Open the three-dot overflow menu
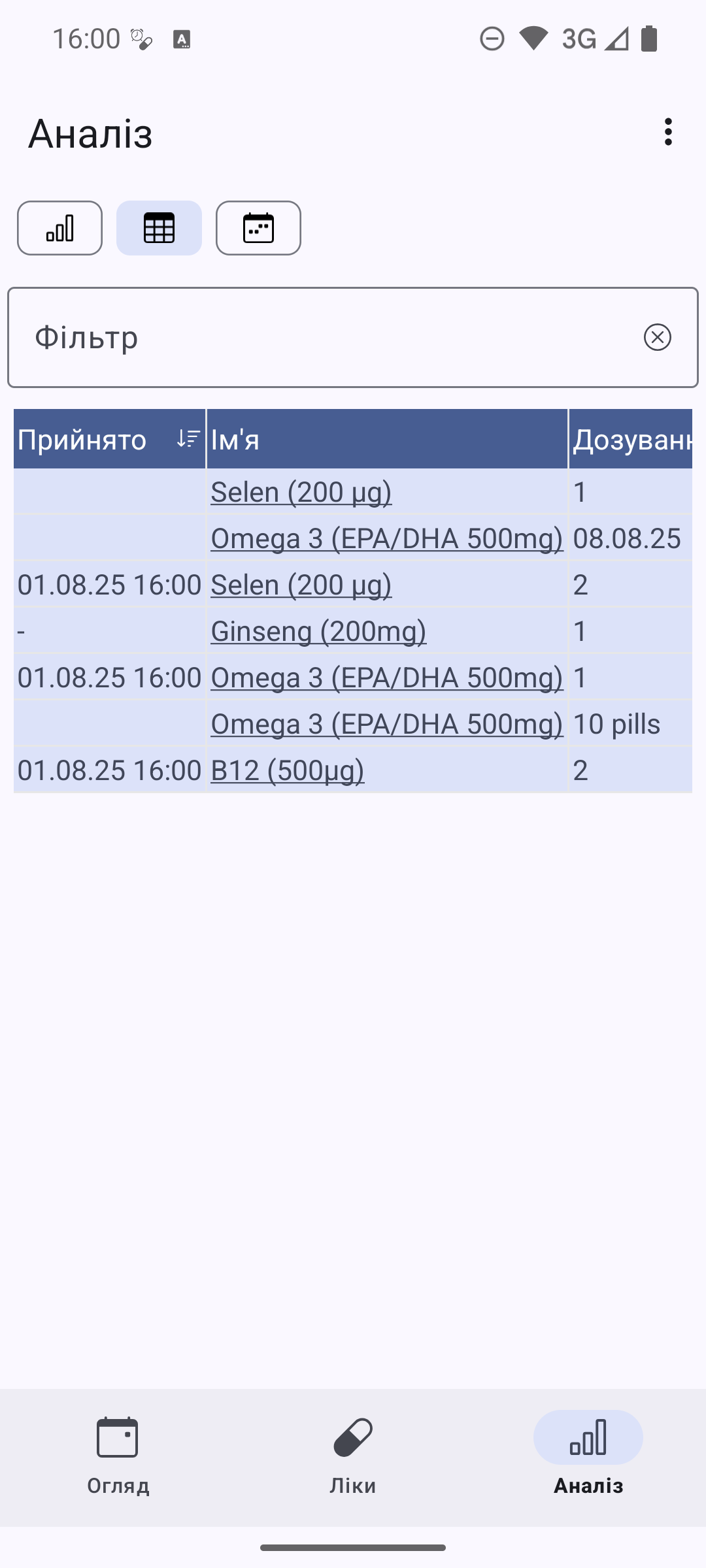The height and width of the screenshot is (1568, 706). (x=667, y=132)
